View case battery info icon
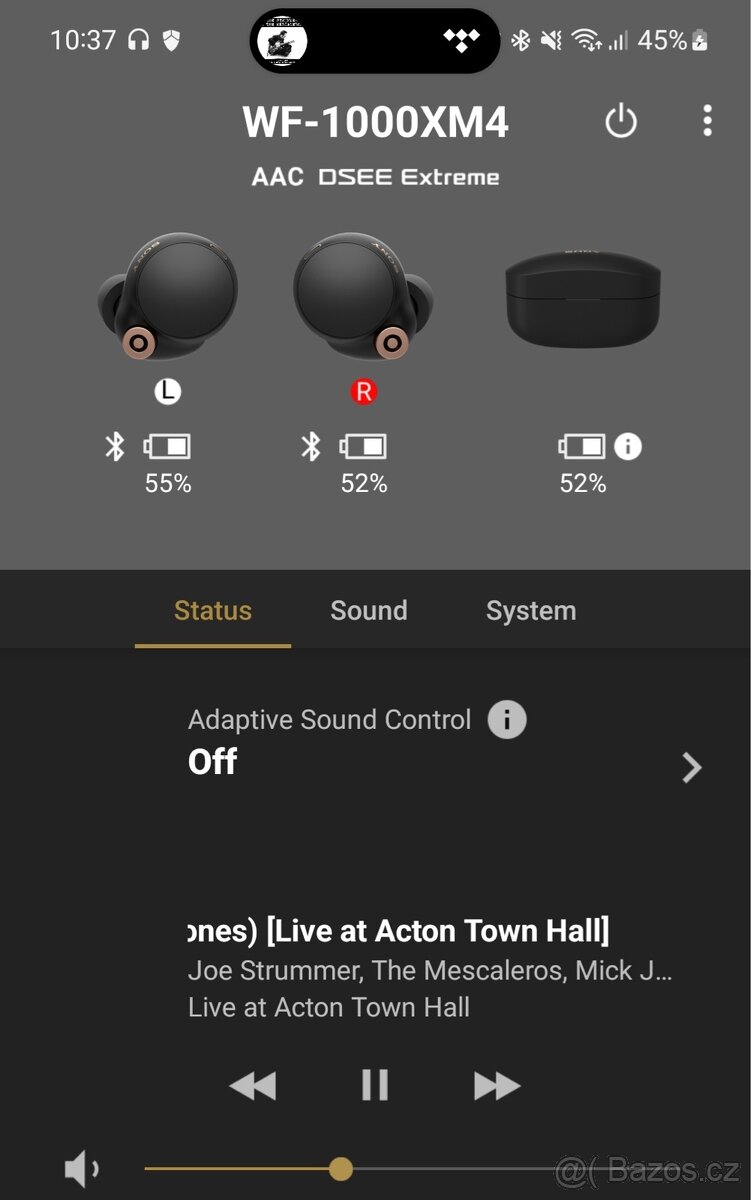 coord(628,446)
